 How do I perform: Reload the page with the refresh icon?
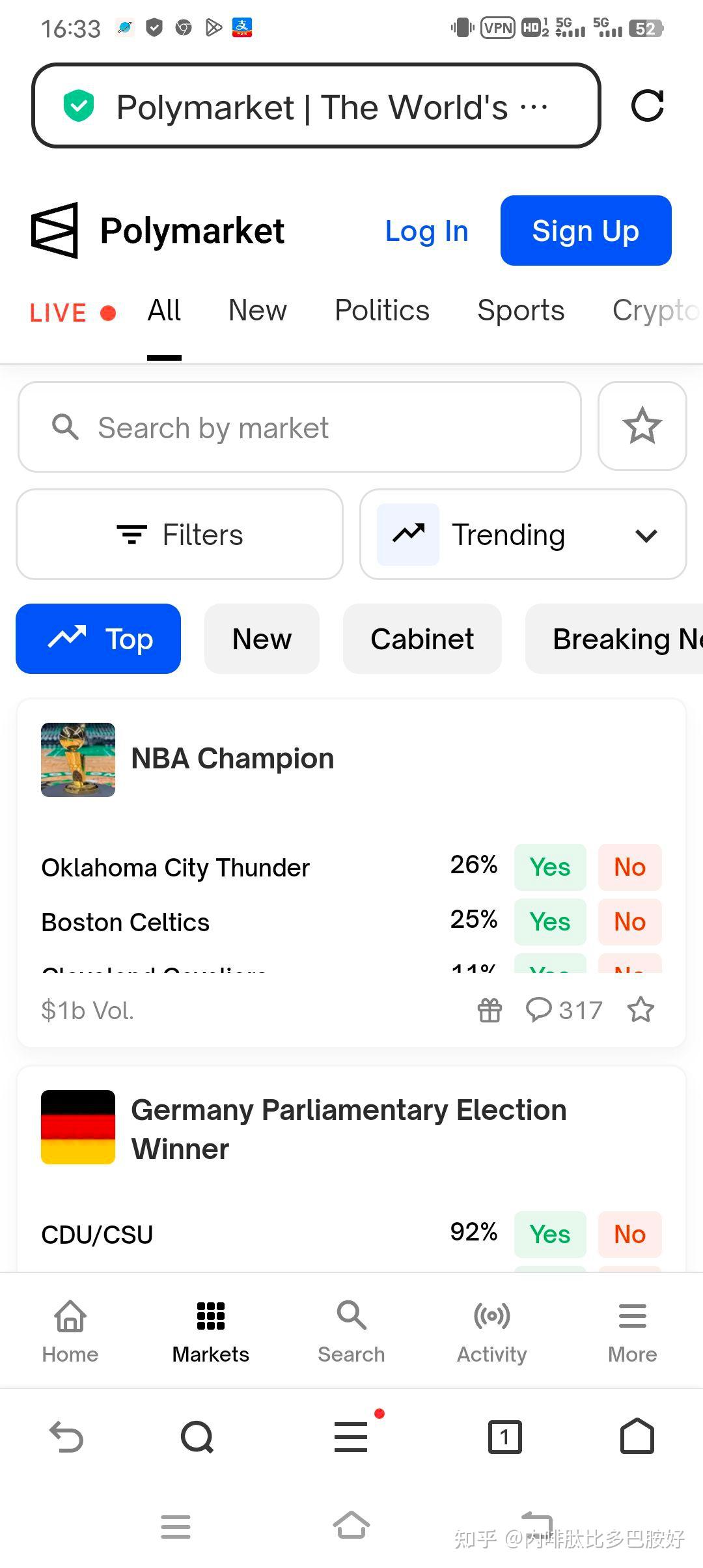(647, 106)
